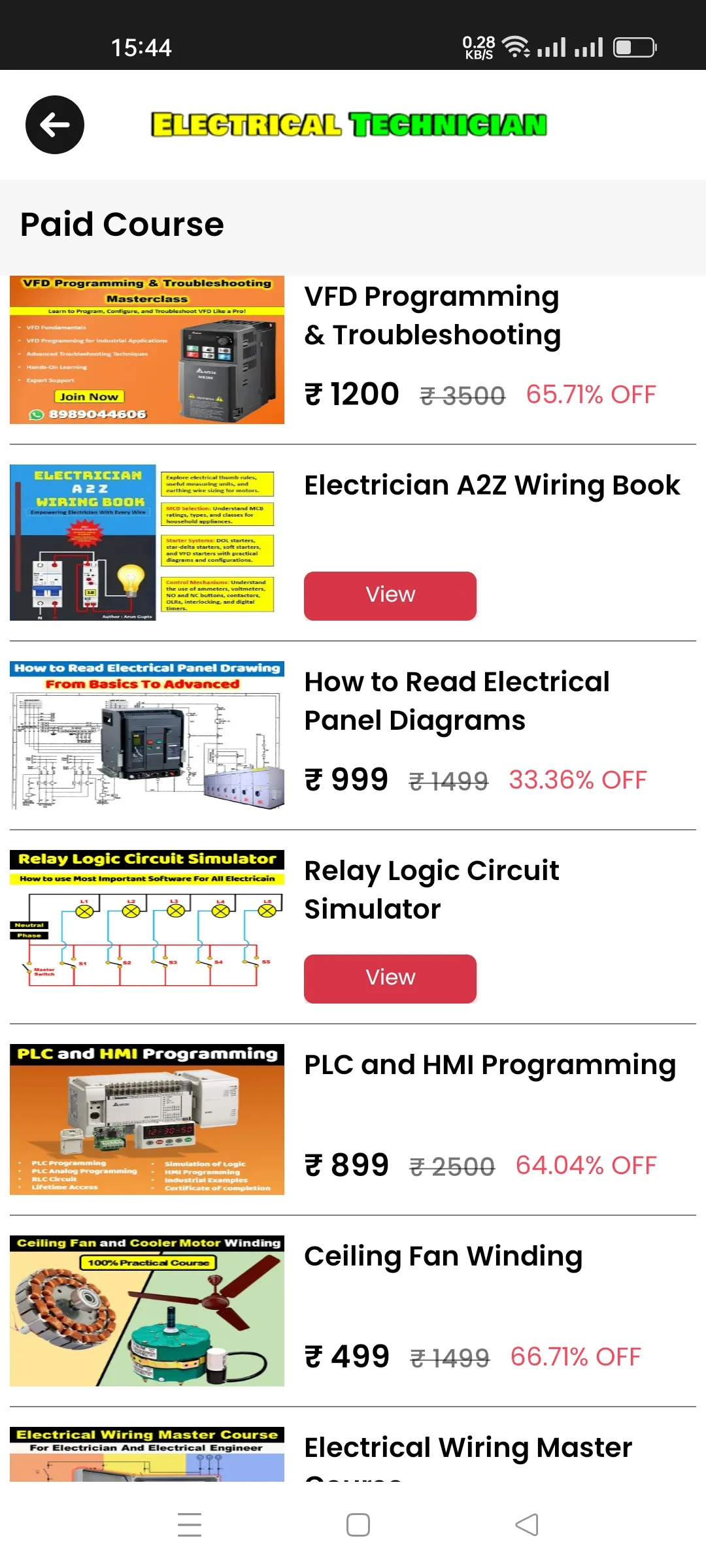Screen dimensions: 706x1568
Task: Open the Ceiling Fan Winding course
Action: point(443,1256)
